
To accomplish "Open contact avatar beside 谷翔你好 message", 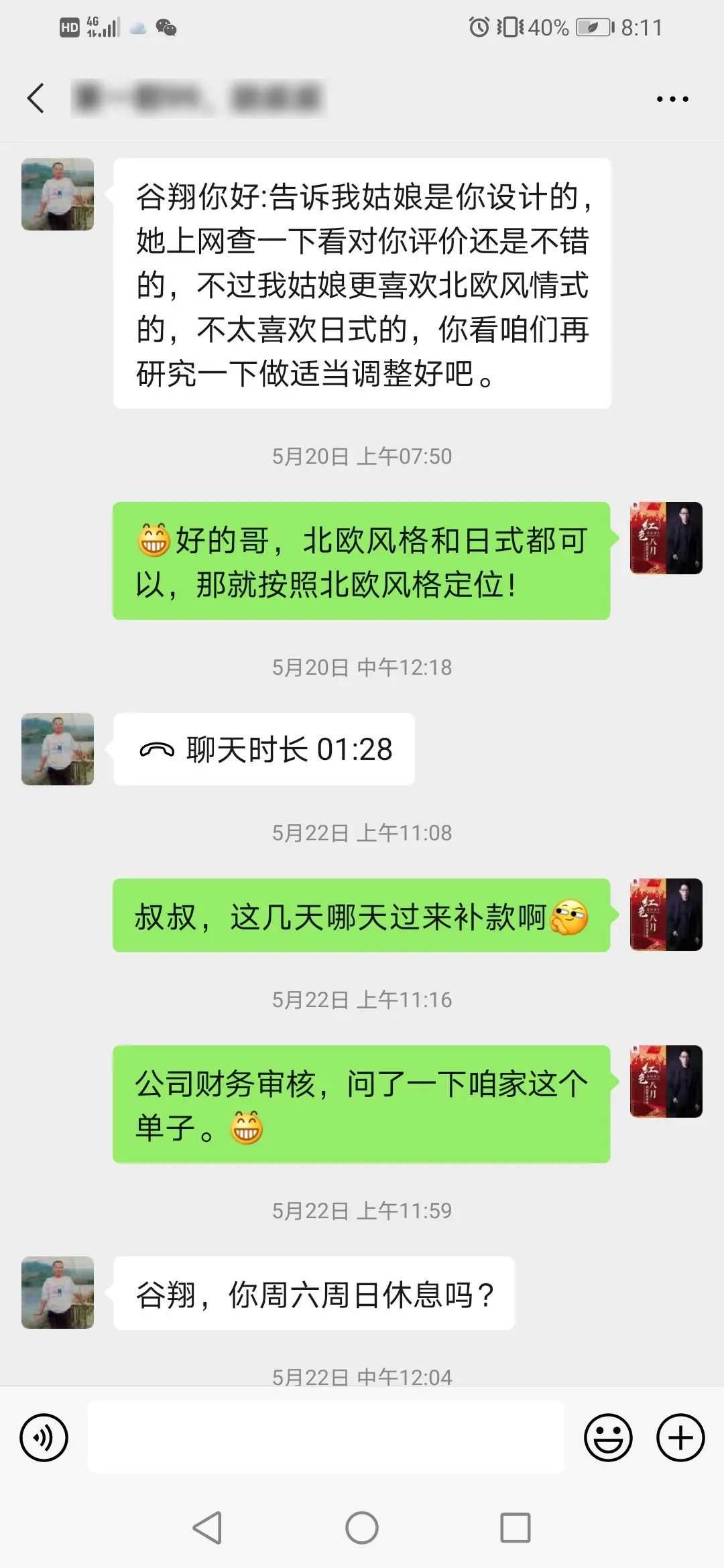I will 58,194.
